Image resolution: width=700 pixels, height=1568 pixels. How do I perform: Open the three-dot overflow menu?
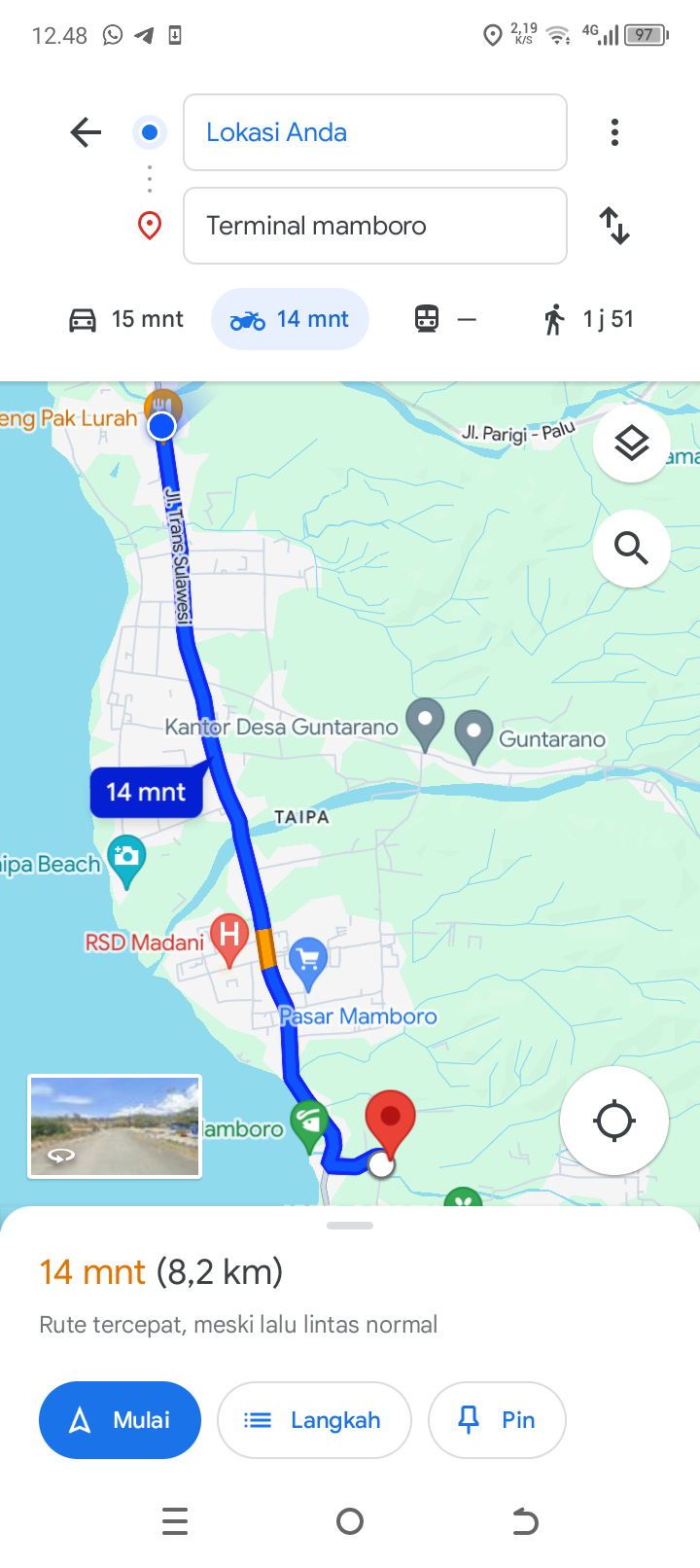(614, 132)
